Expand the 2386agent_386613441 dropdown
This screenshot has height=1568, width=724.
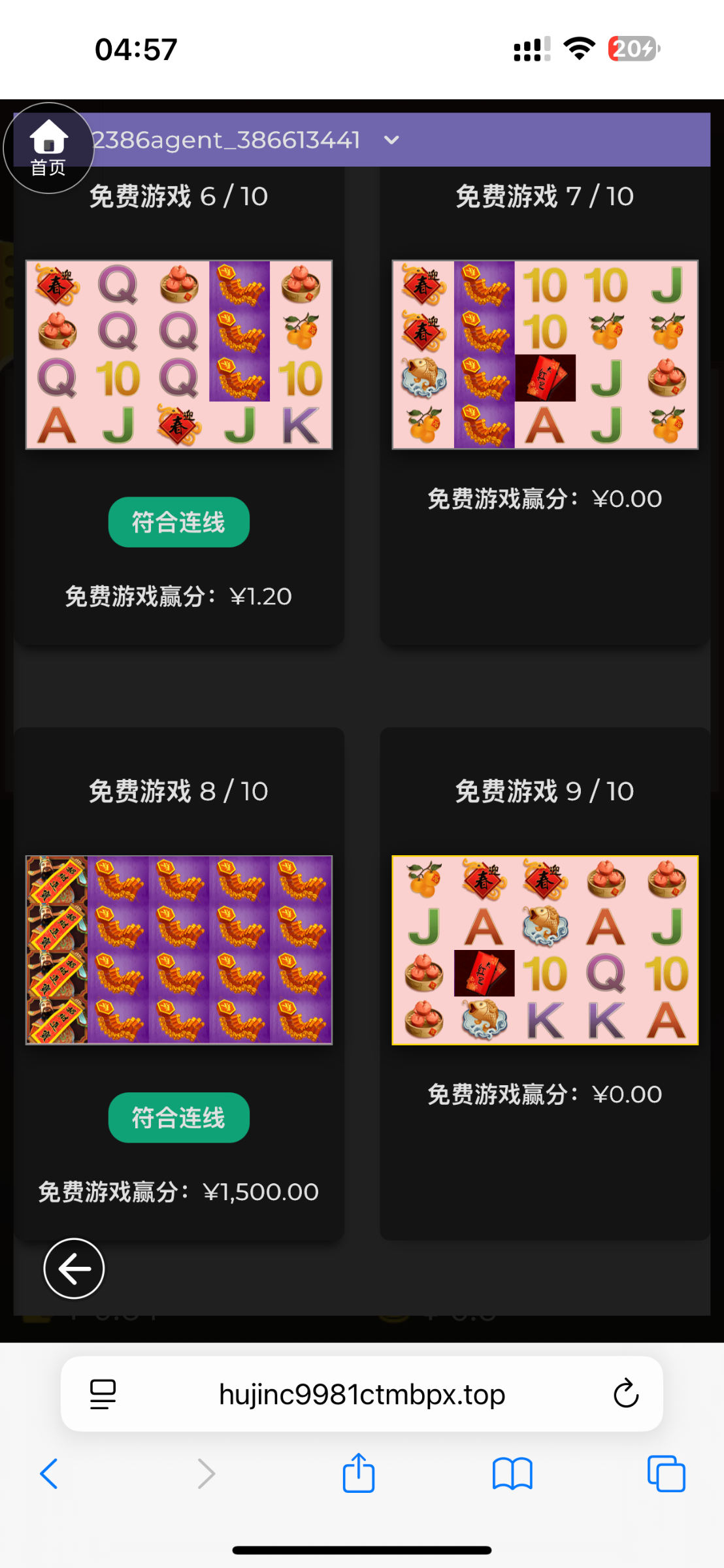coord(391,140)
